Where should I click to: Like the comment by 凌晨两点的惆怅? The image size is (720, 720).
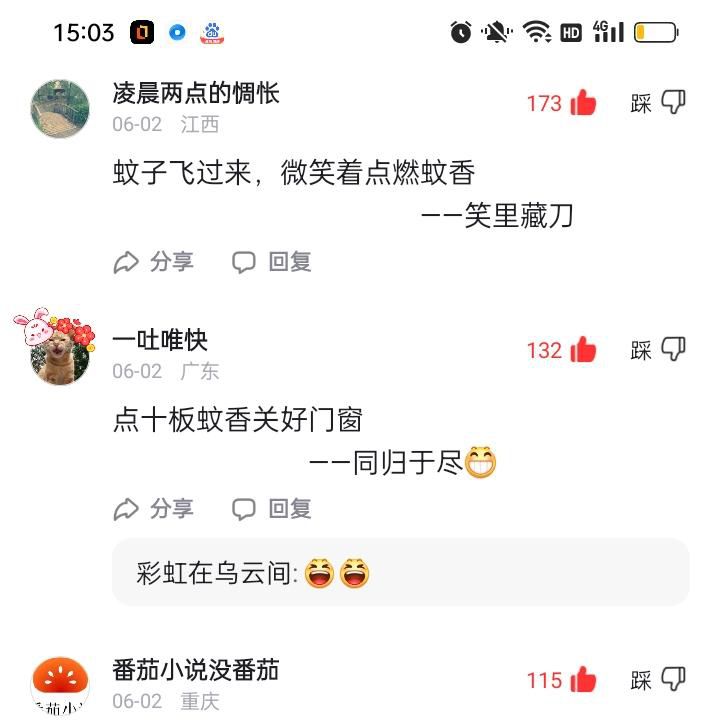582,103
